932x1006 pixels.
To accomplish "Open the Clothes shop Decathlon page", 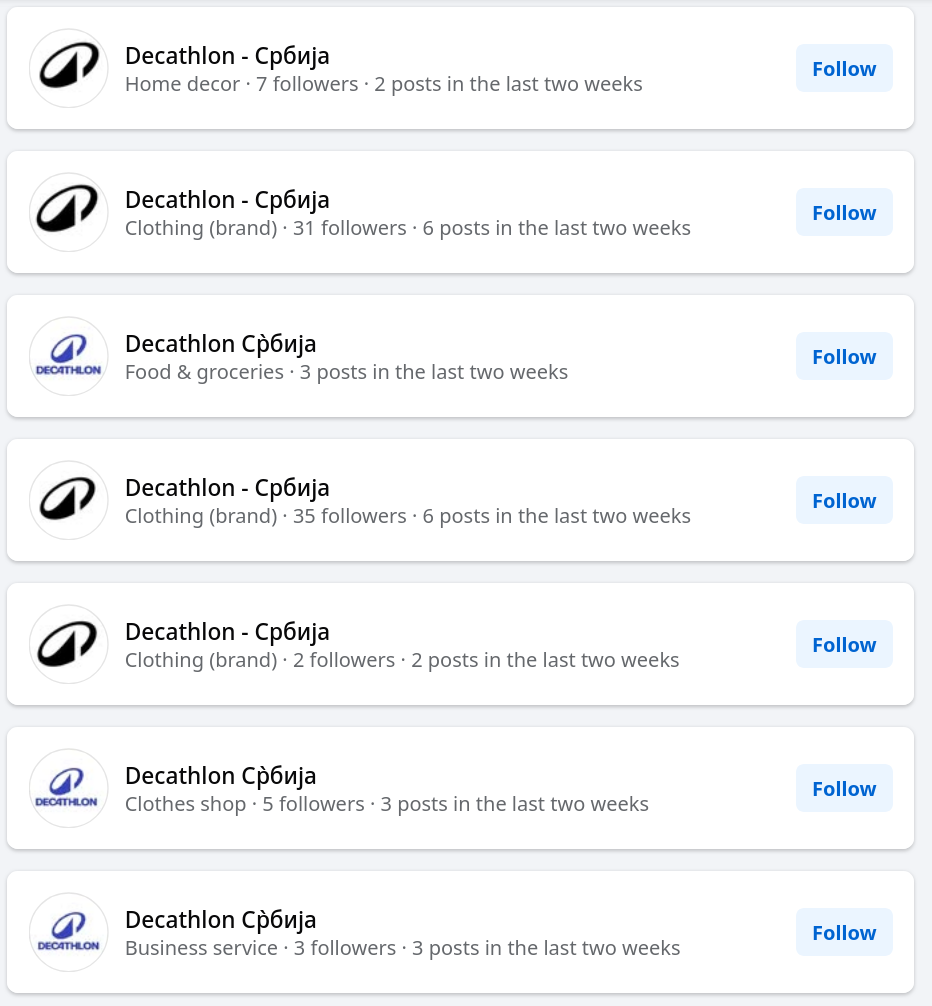I will coord(220,776).
